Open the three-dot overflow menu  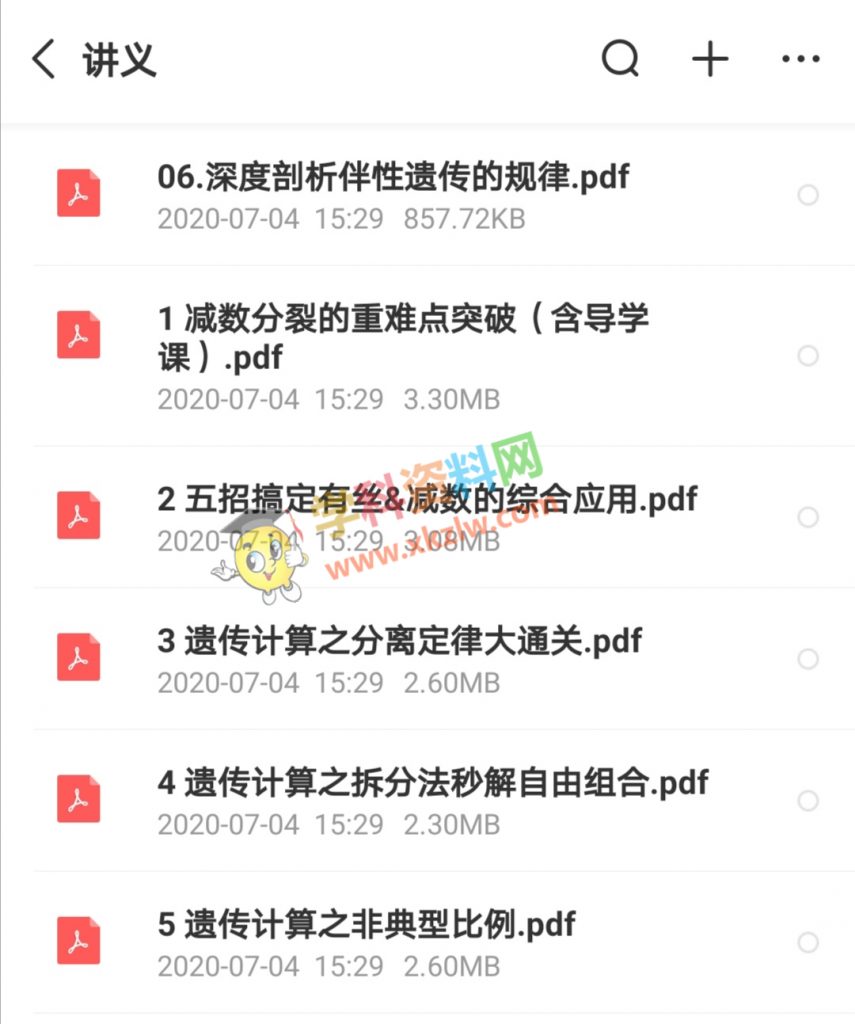(800, 60)
